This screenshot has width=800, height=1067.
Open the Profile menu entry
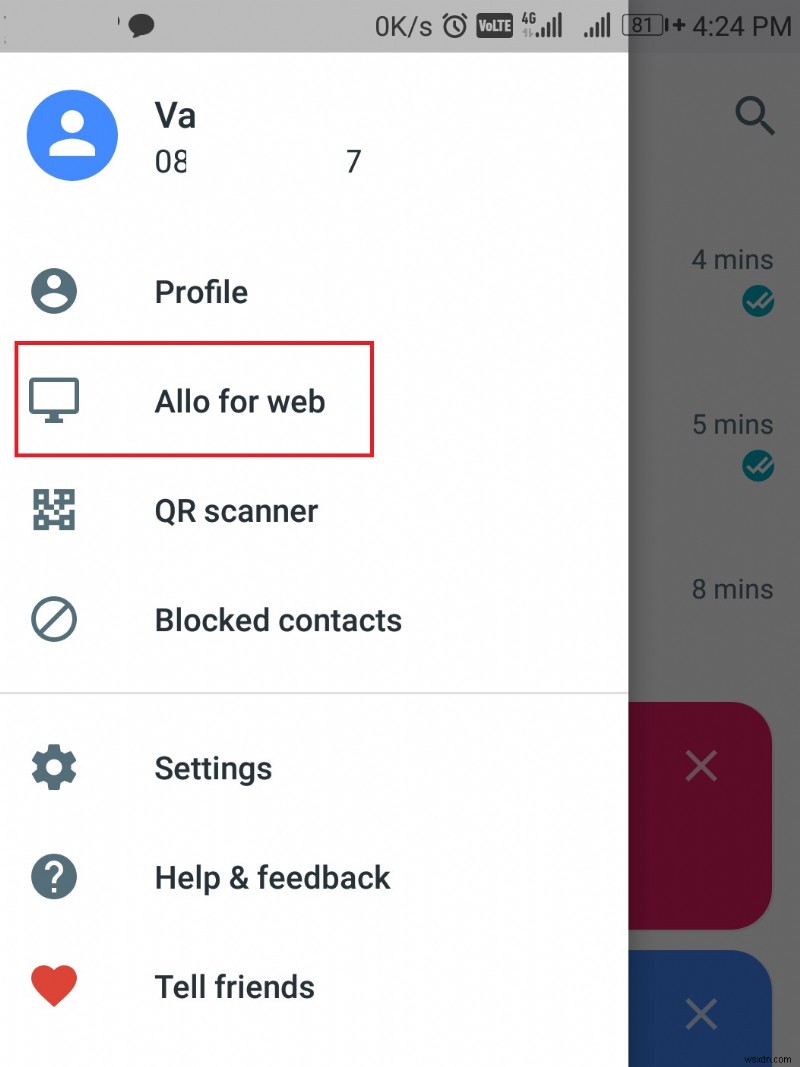200,292
